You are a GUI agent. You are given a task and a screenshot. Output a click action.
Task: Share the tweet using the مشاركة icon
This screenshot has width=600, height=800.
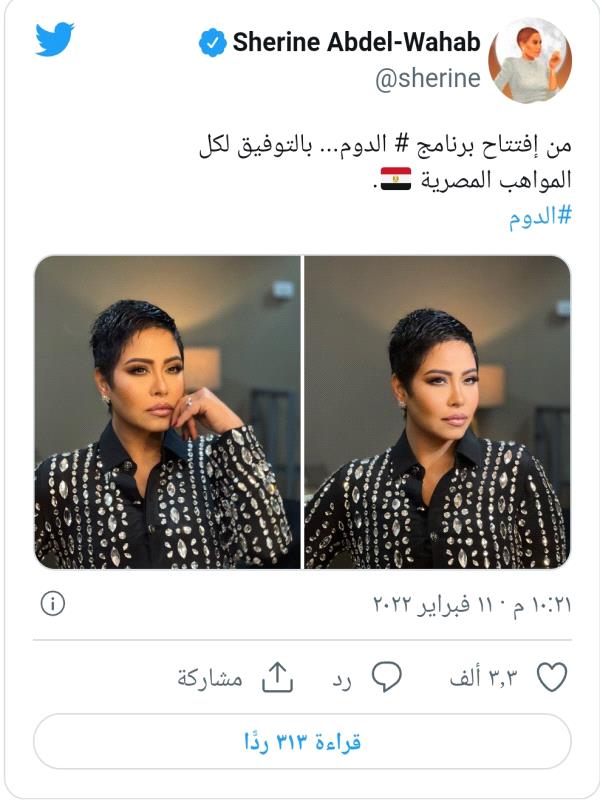pyautogui.click(x=276, y=678)
